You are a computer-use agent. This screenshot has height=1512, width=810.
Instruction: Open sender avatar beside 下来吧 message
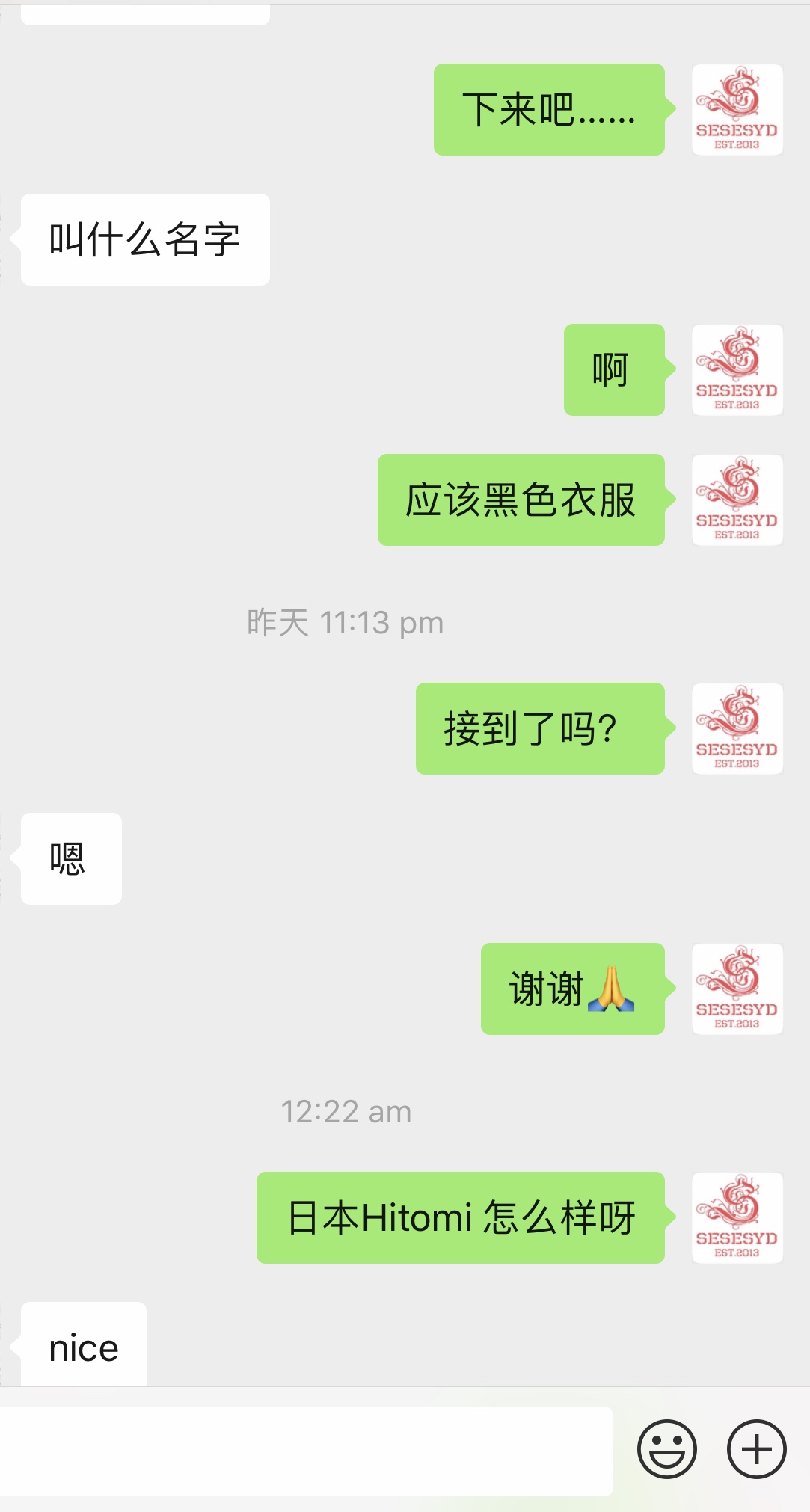click(x=737, y=110)
